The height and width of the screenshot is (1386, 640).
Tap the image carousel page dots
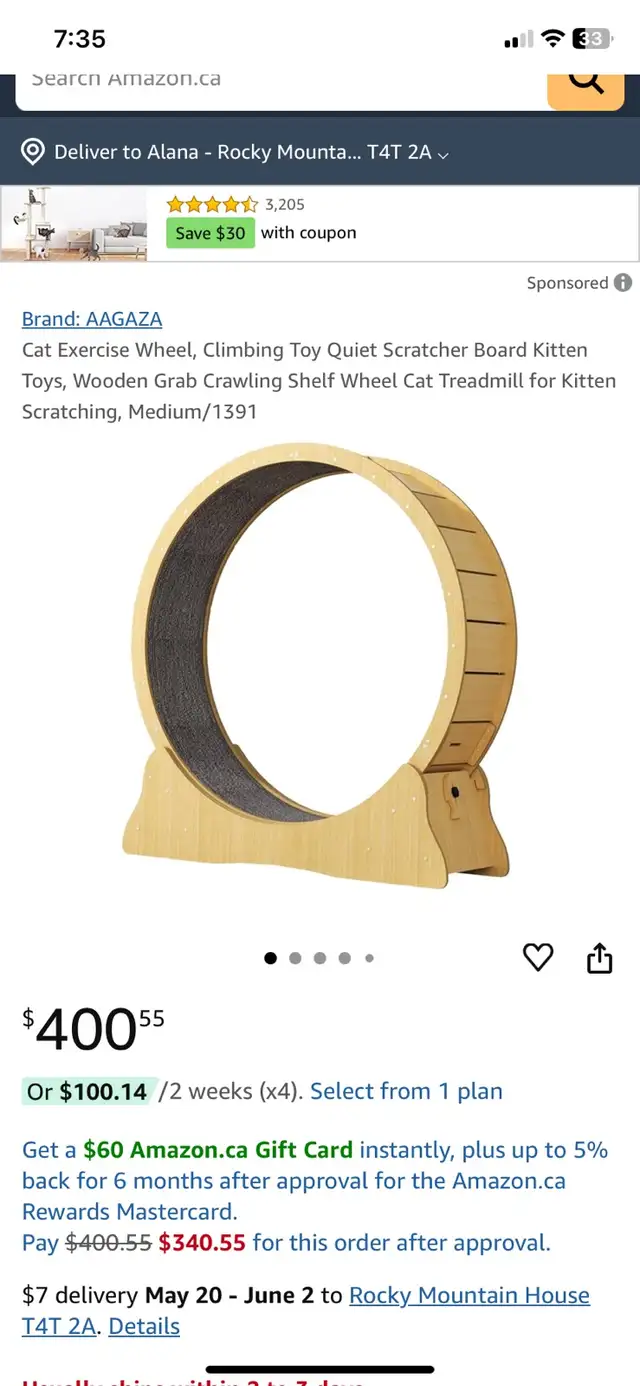coord(320,958)
